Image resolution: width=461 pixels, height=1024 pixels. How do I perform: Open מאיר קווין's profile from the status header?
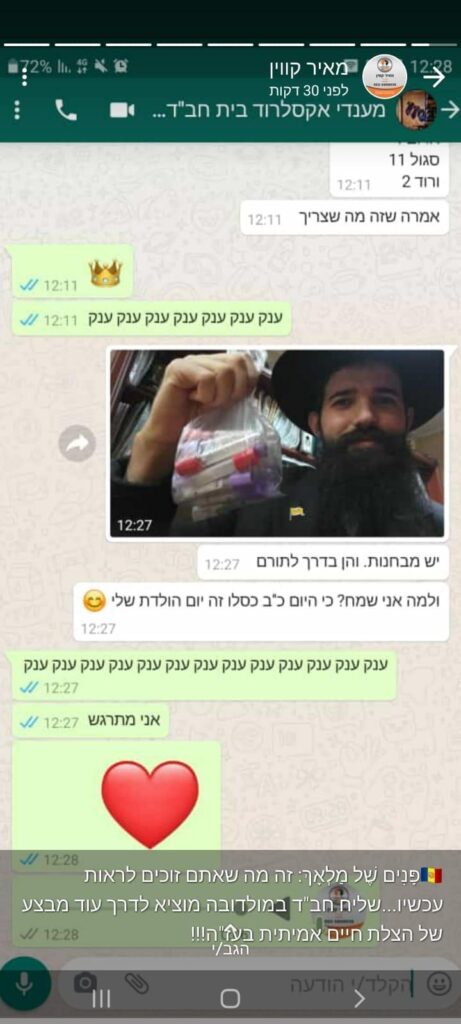pyautogui.click(x=385, y=76)
